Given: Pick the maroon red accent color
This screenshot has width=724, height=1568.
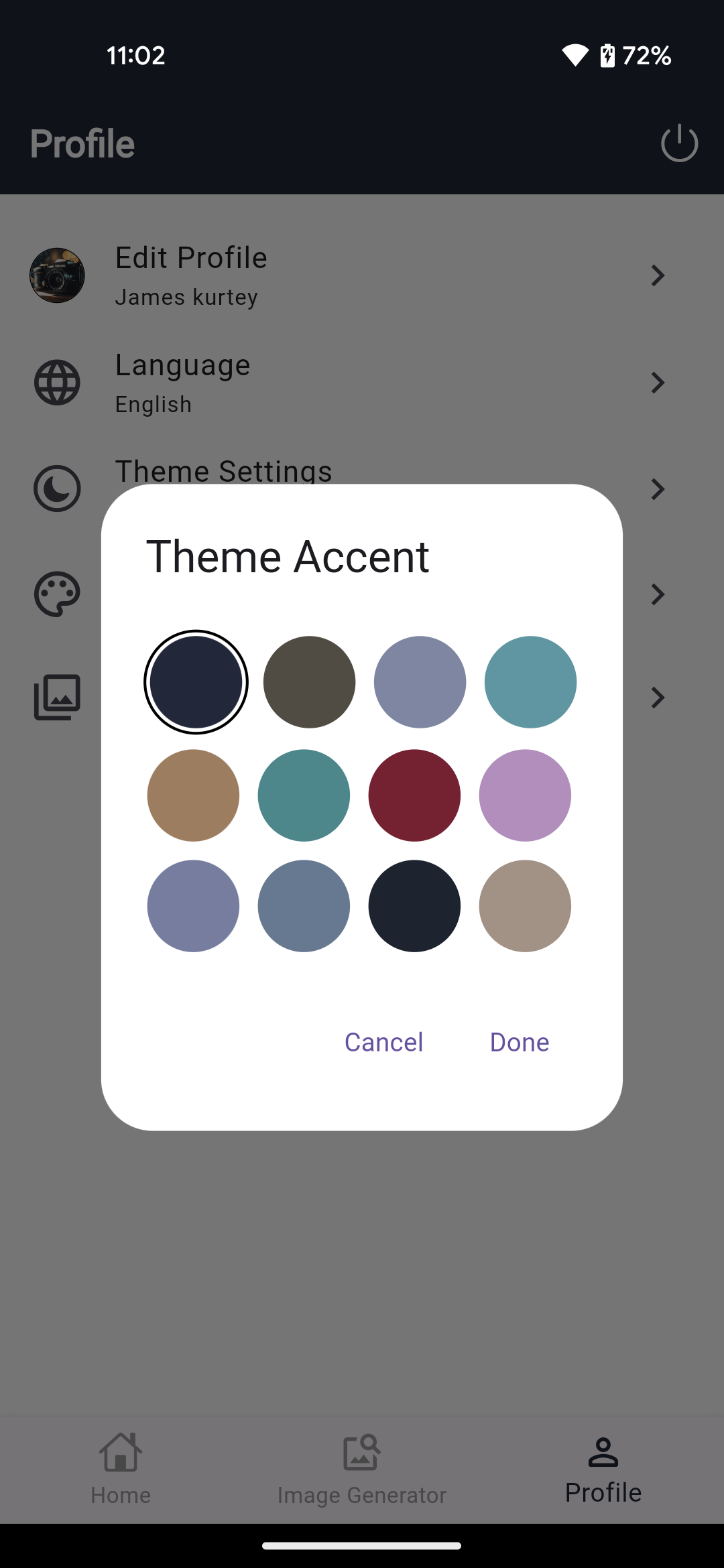Looking at the screenshot, I should 414,795.
